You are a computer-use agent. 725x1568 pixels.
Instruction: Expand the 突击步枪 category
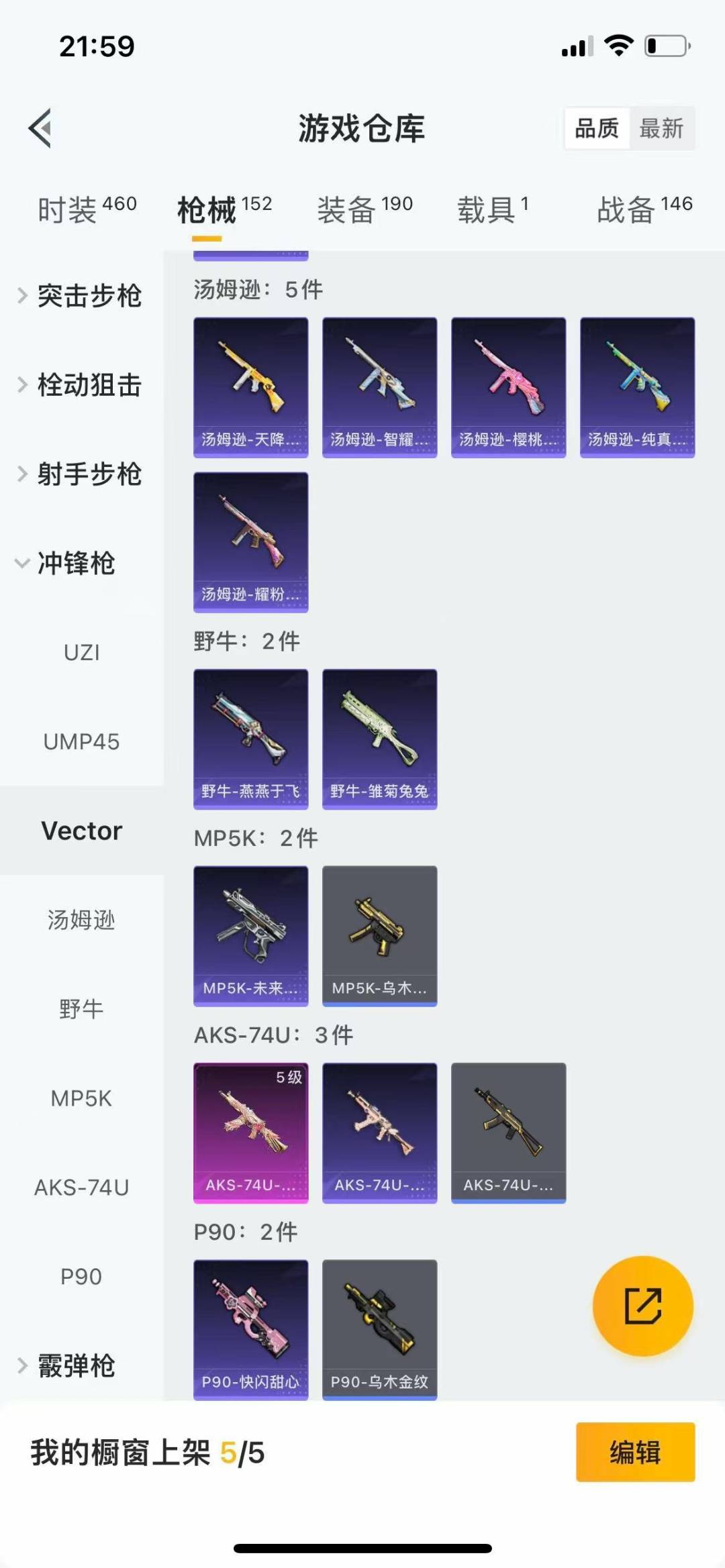click(81, 296)
